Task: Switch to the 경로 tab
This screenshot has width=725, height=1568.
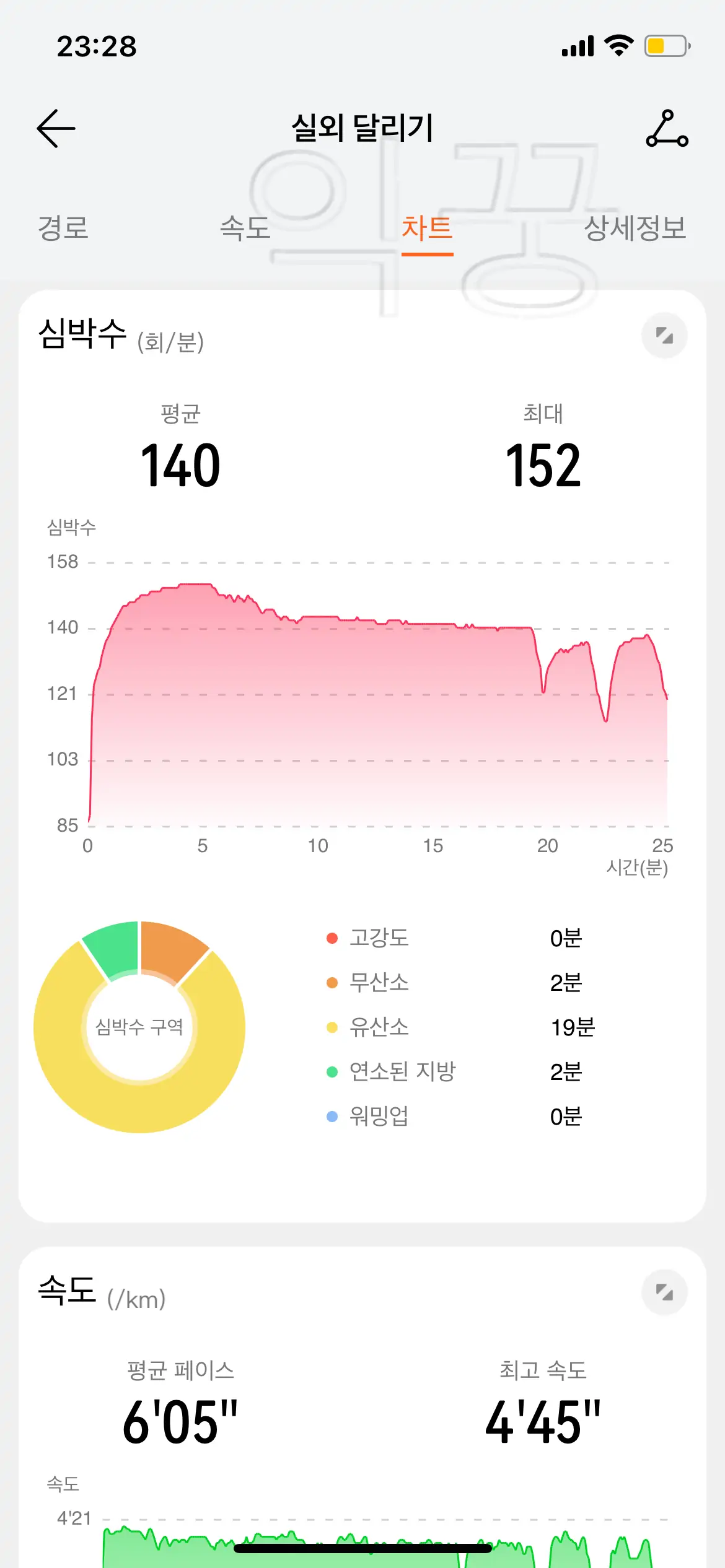Action: pyautogui.click(x=63, y=229)
